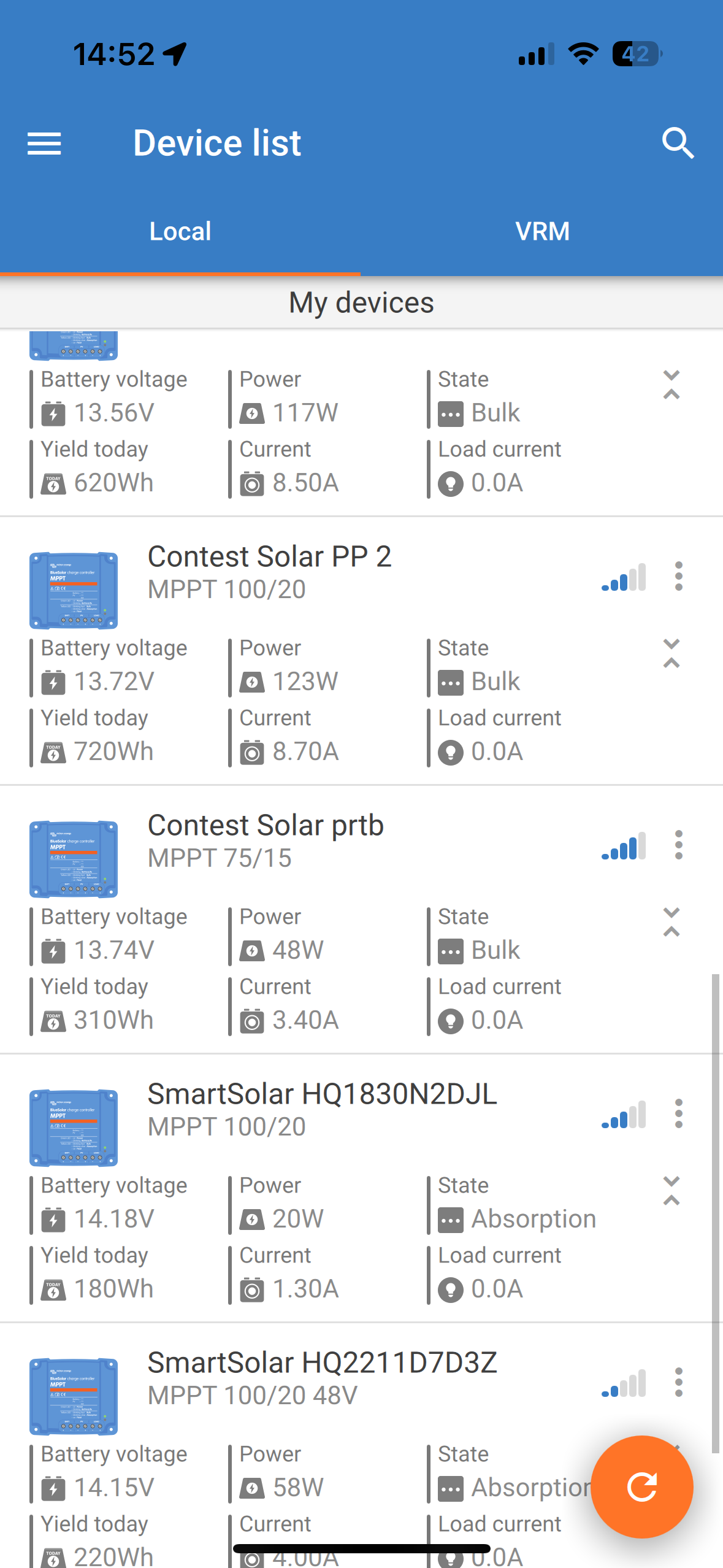Show options for SmartSolar HQ2211D7D3Z
This screenshot has width=723, height=1568.
(678, 1383)
